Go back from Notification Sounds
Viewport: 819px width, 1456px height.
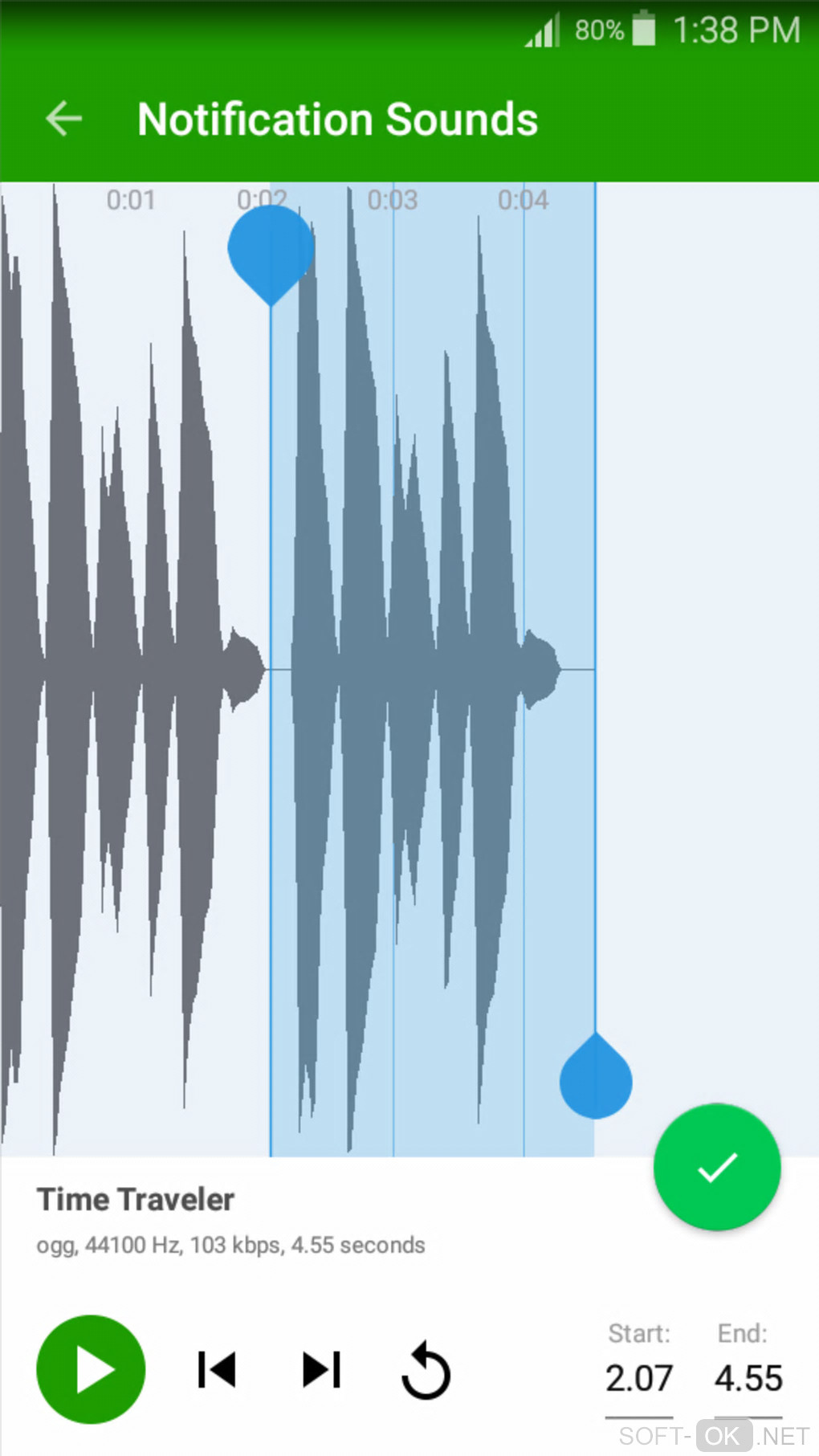coord(64,119)
